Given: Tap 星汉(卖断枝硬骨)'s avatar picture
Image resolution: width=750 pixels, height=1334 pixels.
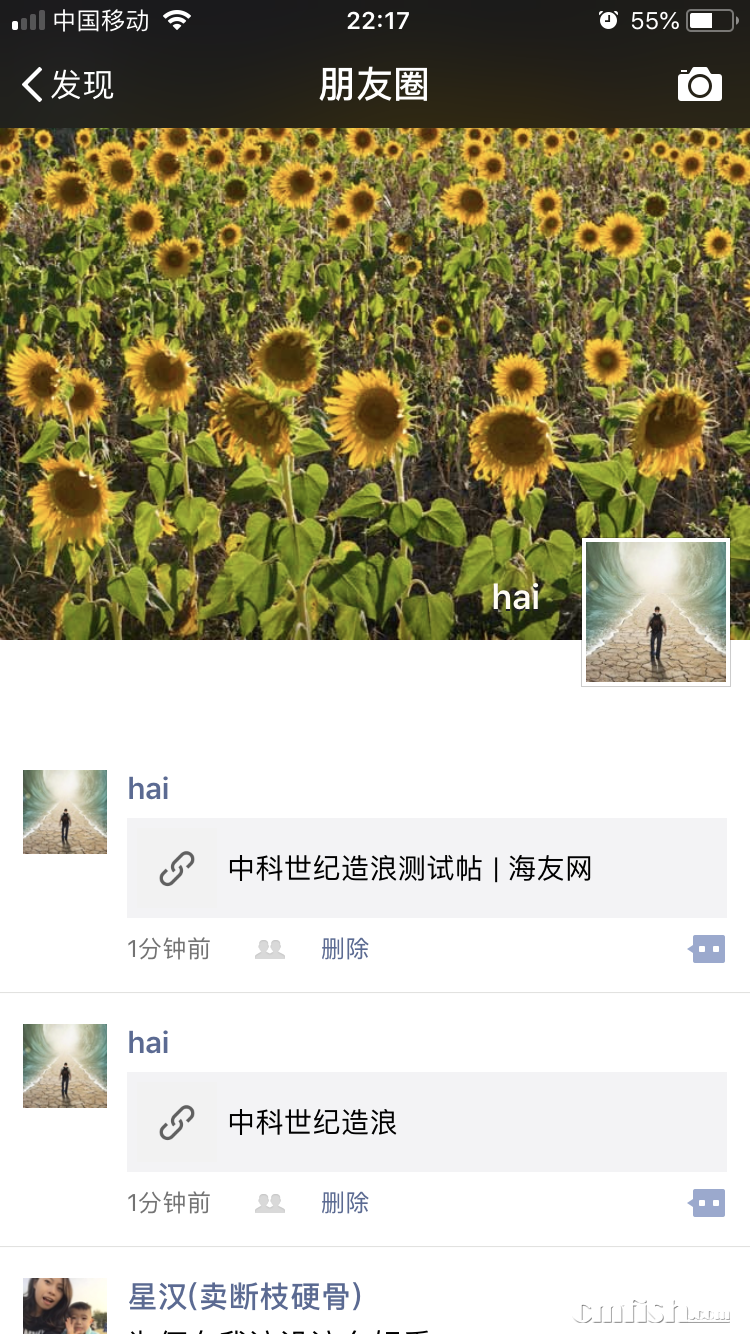Looking at the screenshot, I should [x=65, y=1305].
